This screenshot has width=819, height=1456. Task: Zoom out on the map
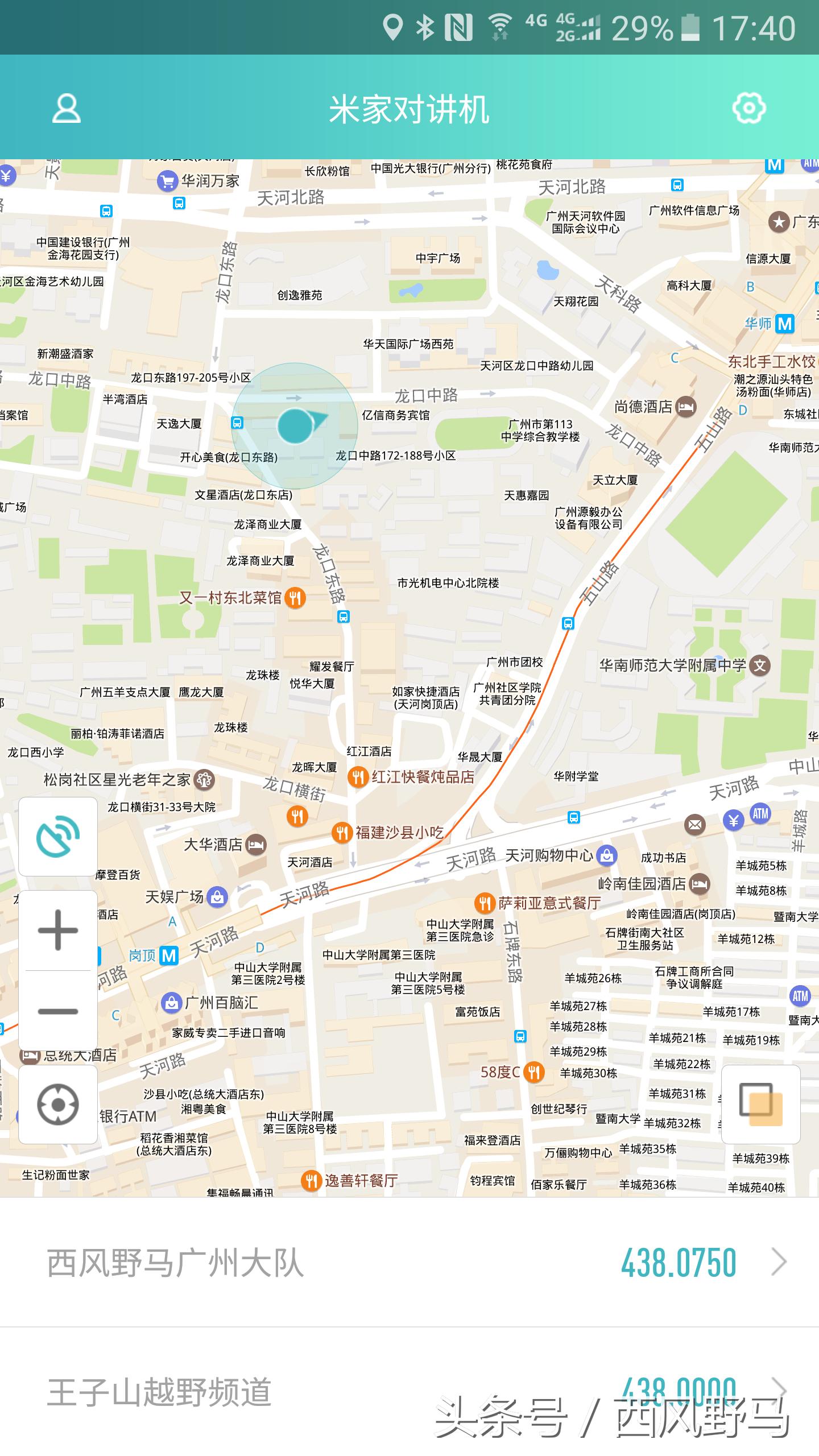57,1011
